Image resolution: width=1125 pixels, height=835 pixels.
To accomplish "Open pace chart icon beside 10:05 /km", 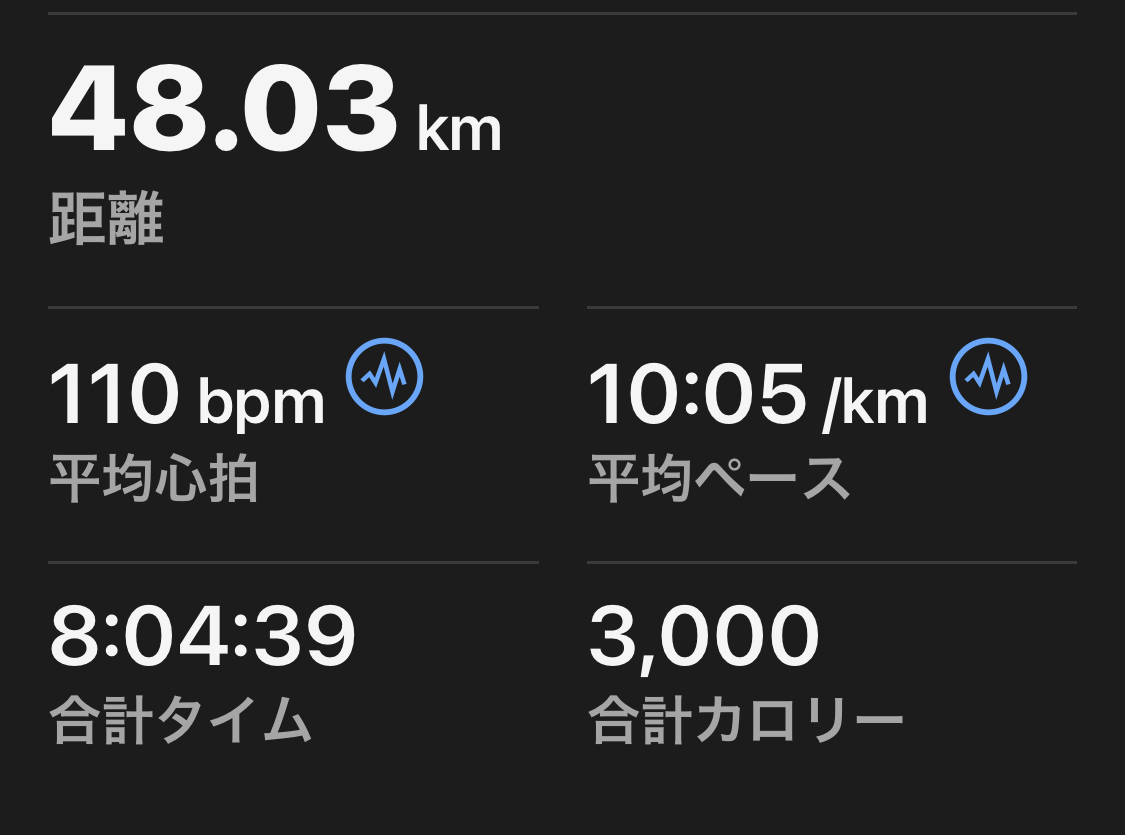I will pyautogui.click(x=988, y=377).
